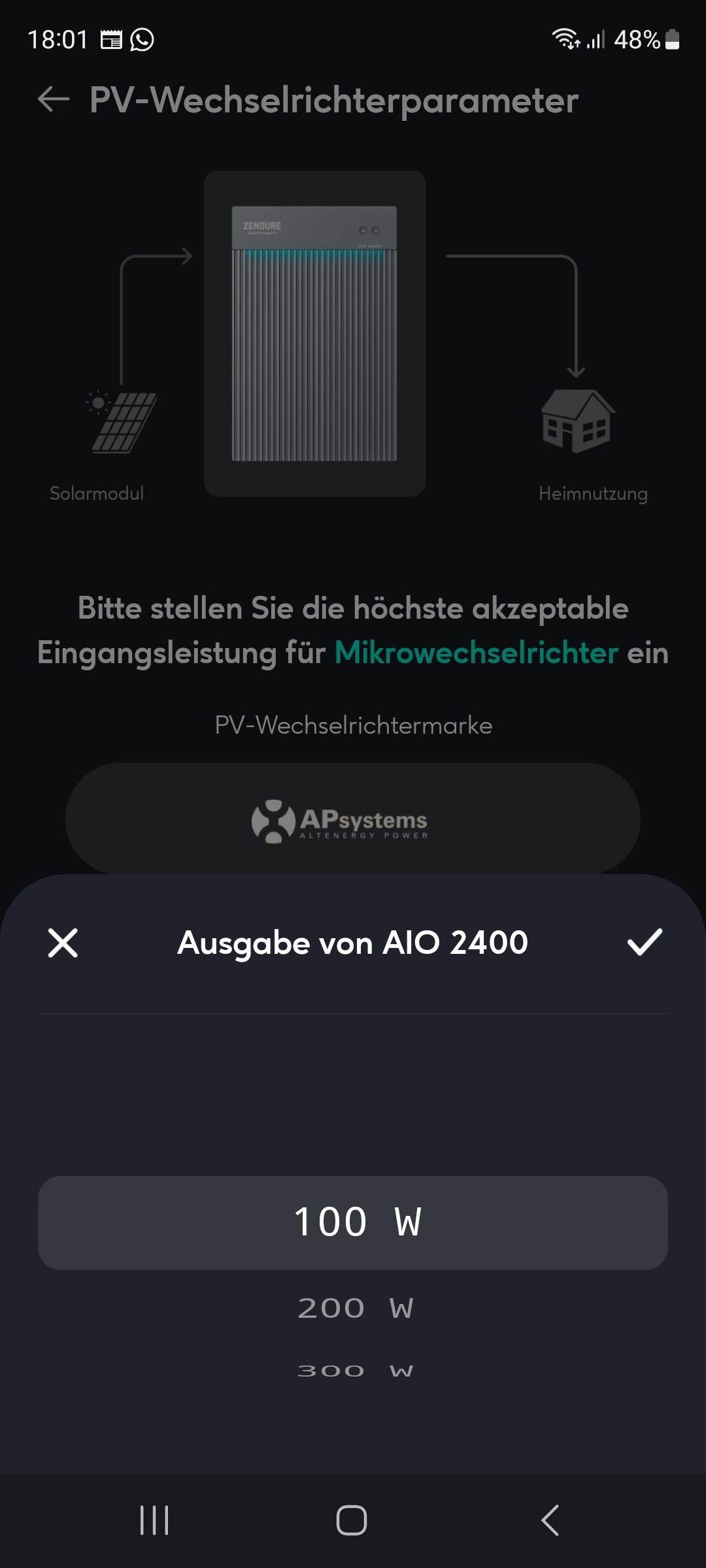Close the Ausgabe von AIO 2400 sheet
The height and width of the screenshot is (1568, 706).
click(63, 943)
